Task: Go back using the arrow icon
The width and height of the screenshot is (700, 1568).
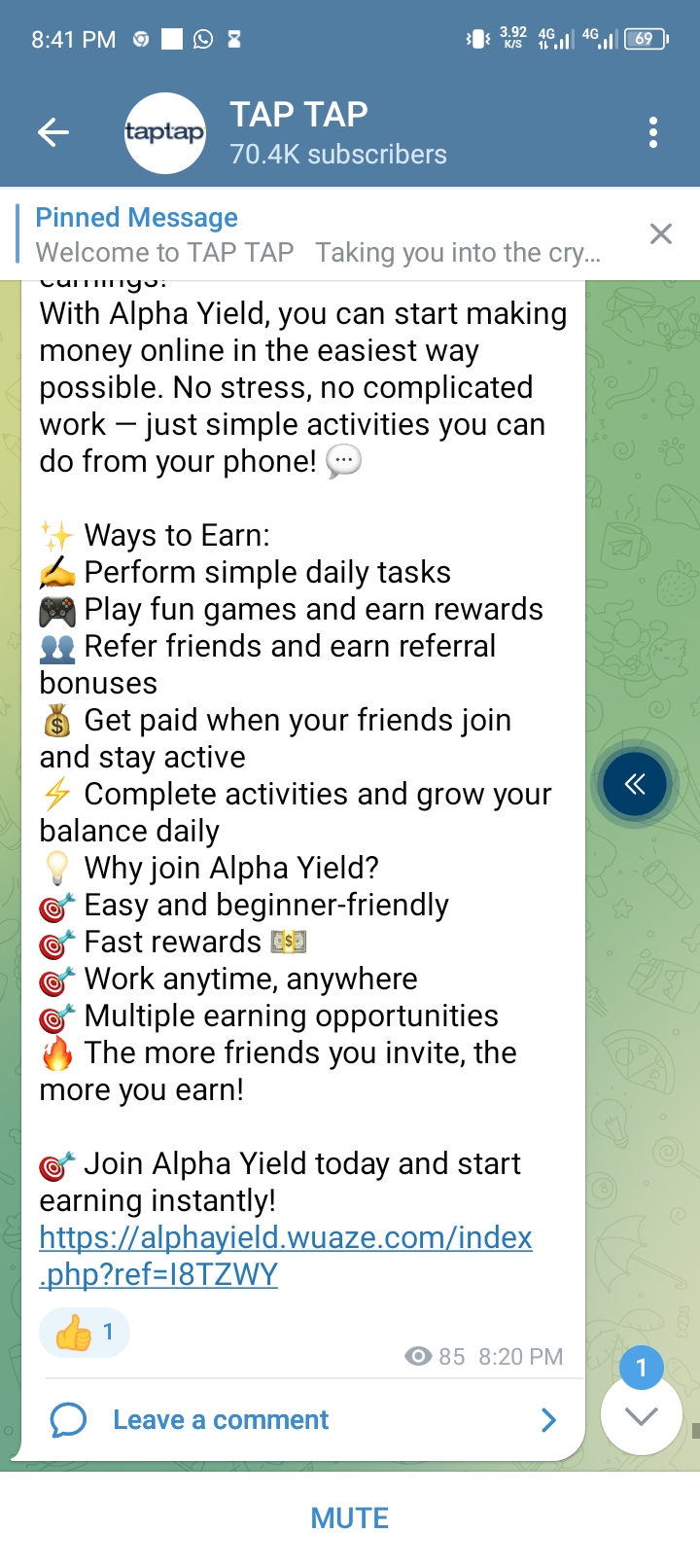Action: (x=53, y=132)
